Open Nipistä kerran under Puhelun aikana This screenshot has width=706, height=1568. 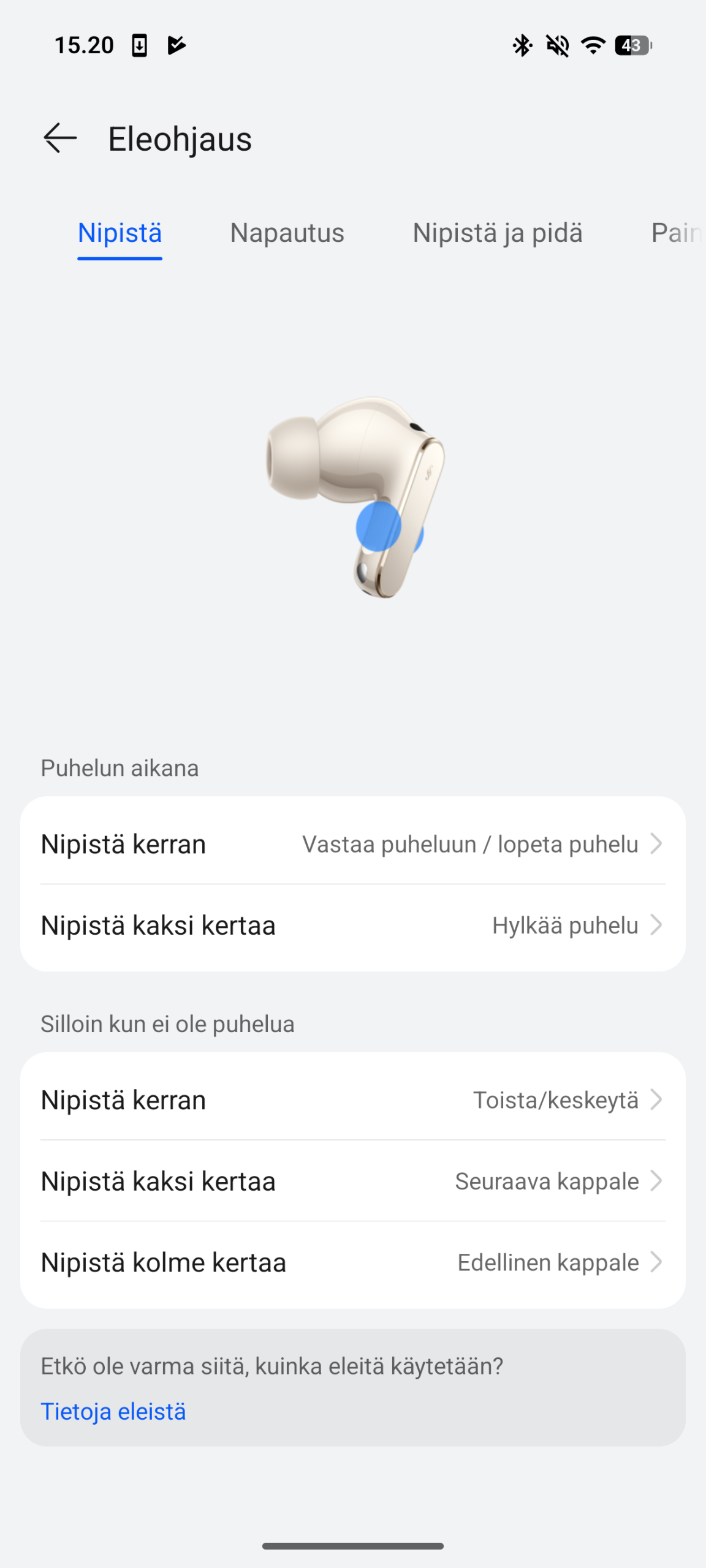352,844
